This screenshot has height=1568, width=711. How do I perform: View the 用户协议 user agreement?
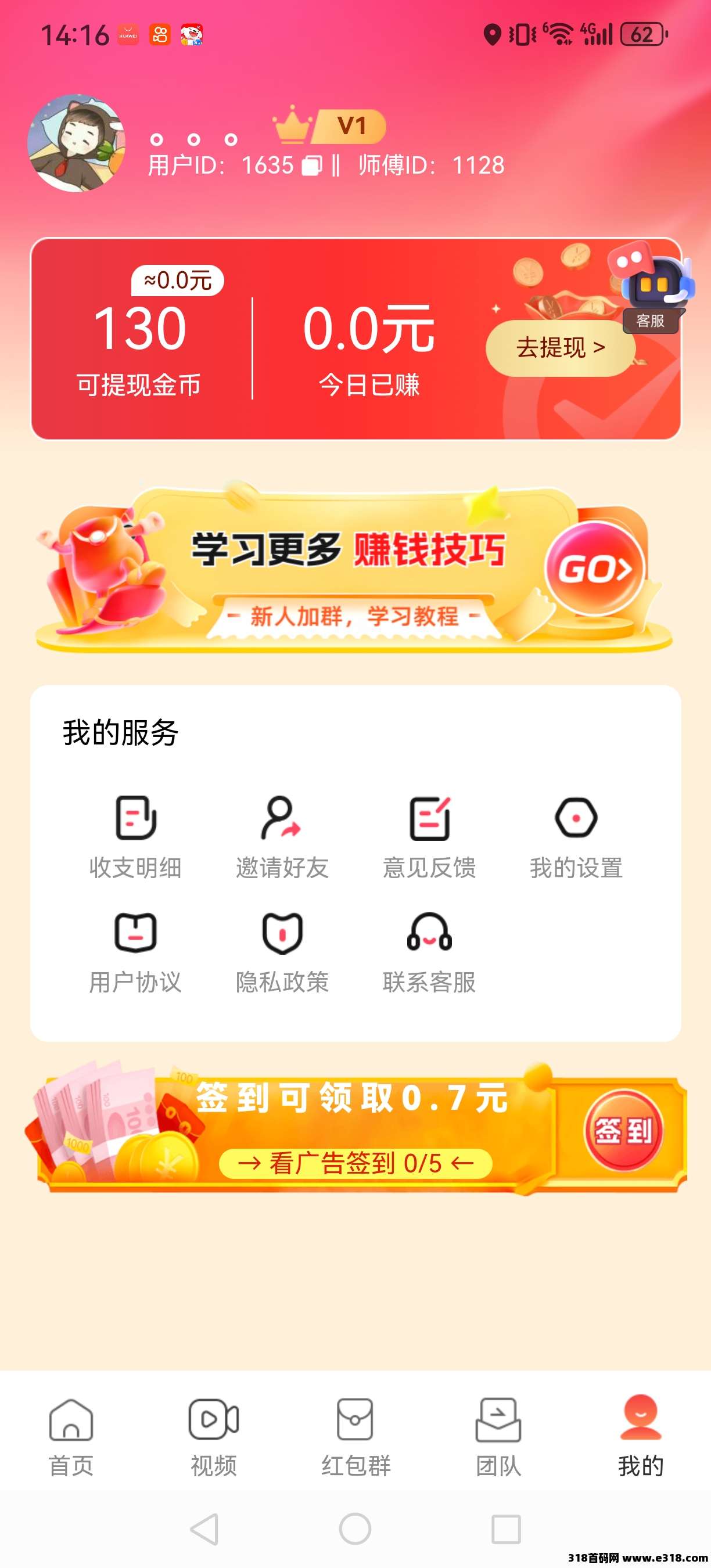coord(135,951)
